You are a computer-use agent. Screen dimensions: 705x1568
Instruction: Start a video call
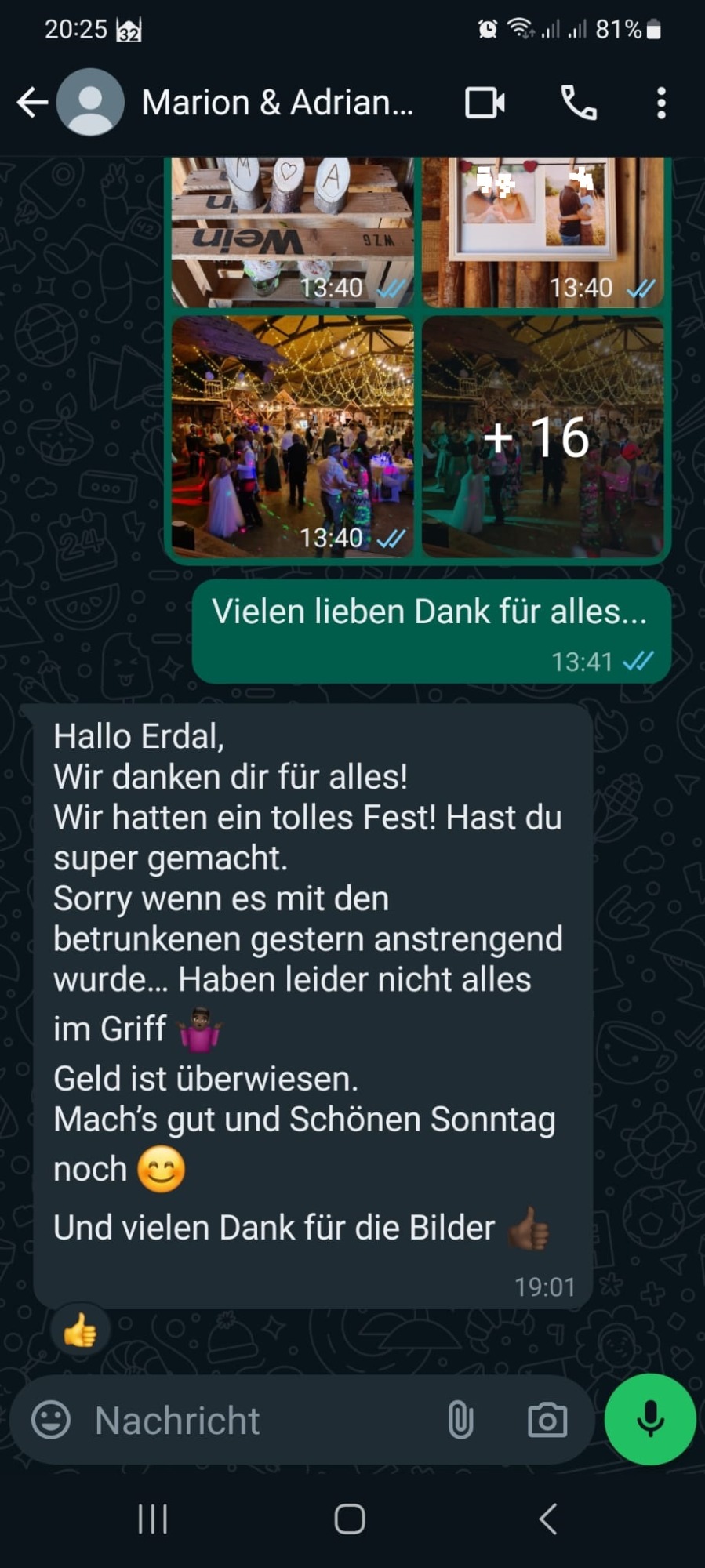(485, 103)
